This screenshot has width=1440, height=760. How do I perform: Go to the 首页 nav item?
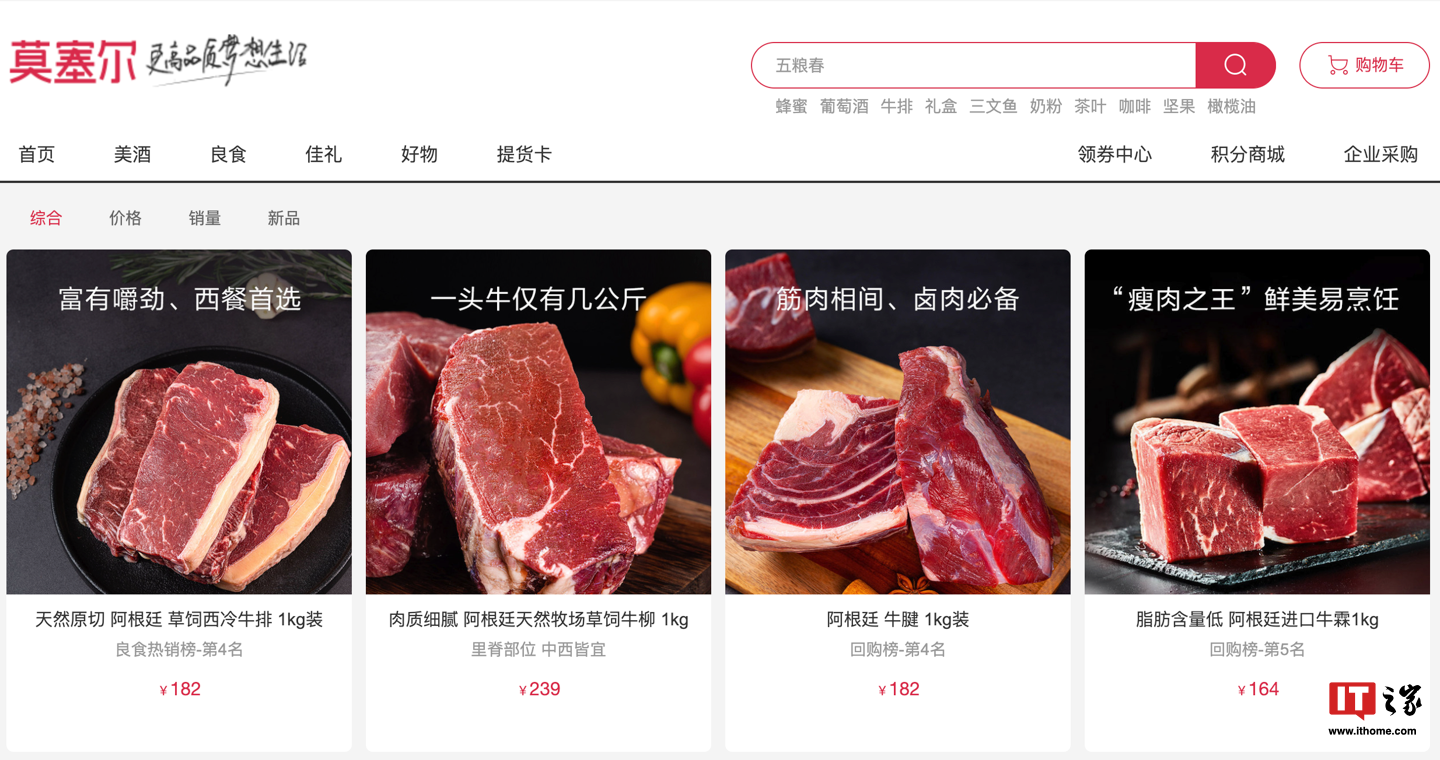point(37,154)
